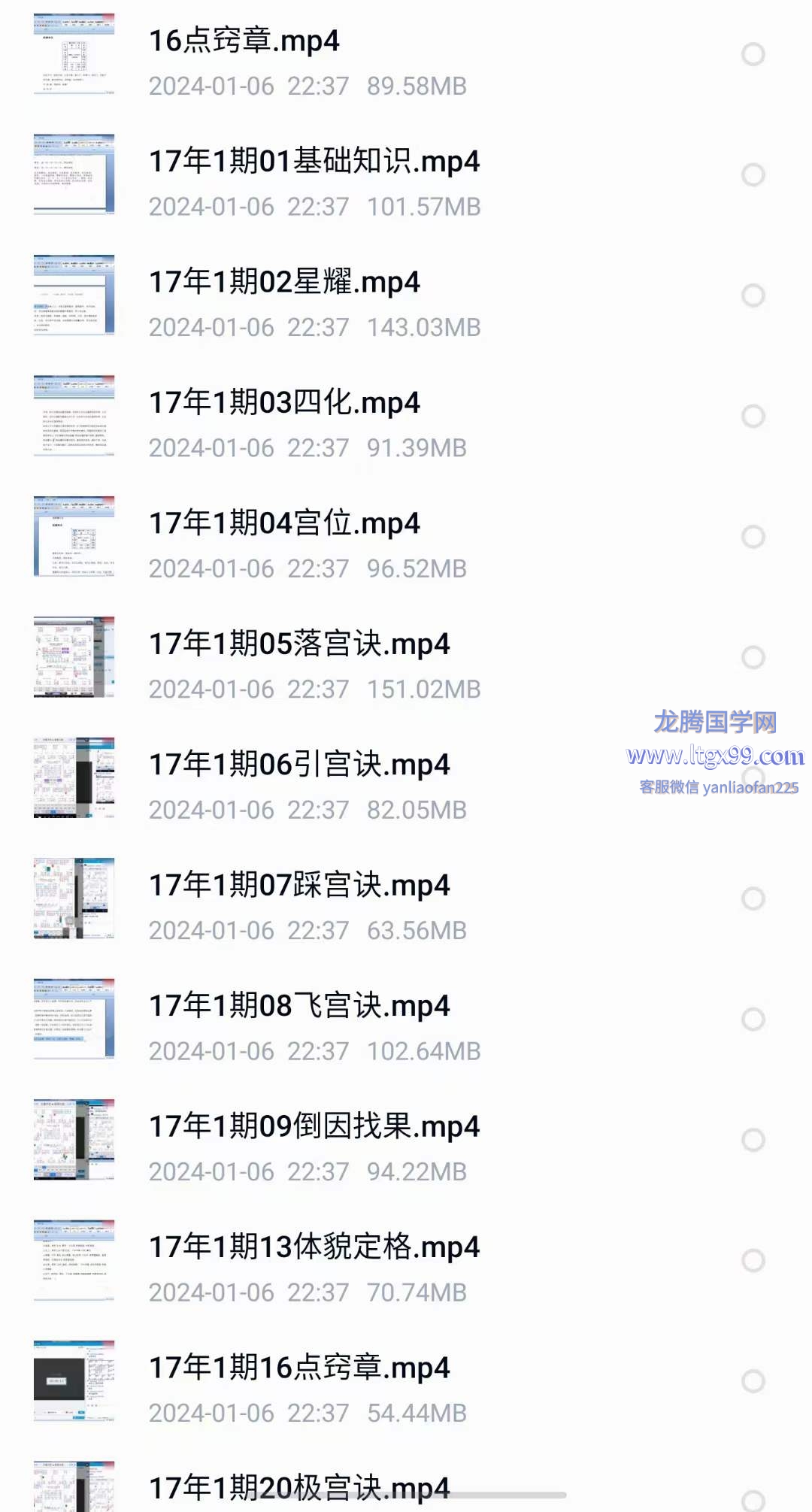Check the circle for 17年1期09倒因找果.mp4
This screenshot has width=812, height=1512.
pyautogui.click(x=753, y=1141)
